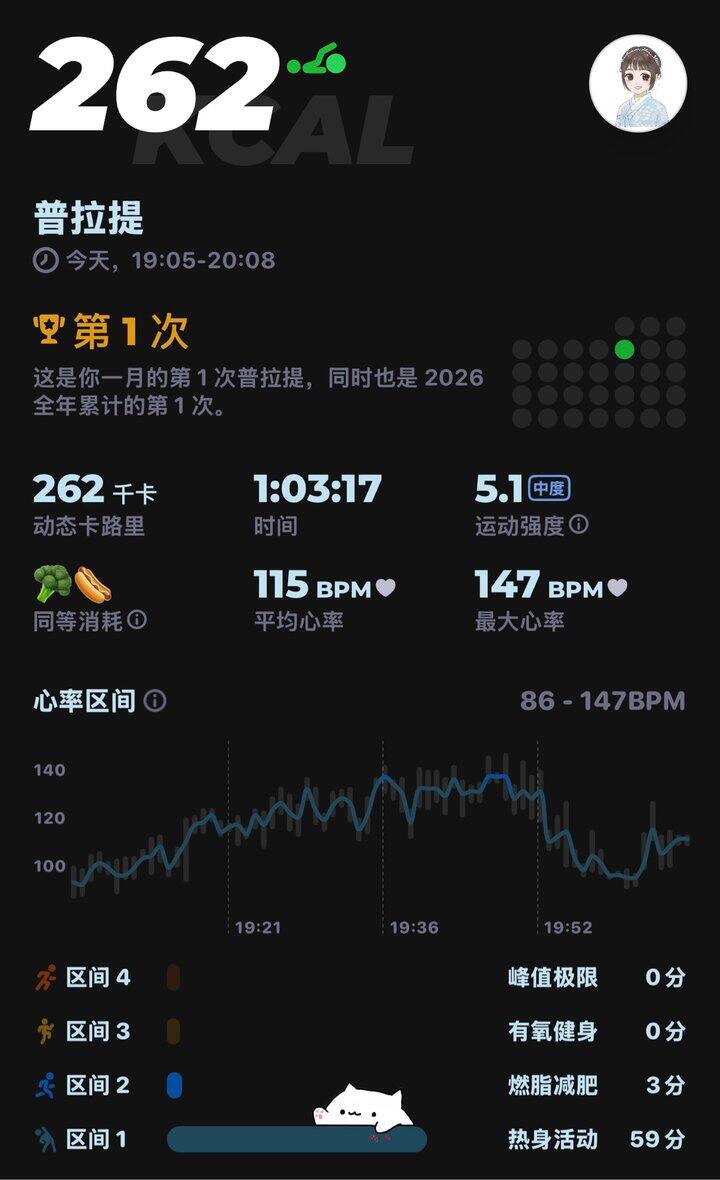Show info about 运动强度
Viewport: 720px width, 1180px height.
(579, 525)
